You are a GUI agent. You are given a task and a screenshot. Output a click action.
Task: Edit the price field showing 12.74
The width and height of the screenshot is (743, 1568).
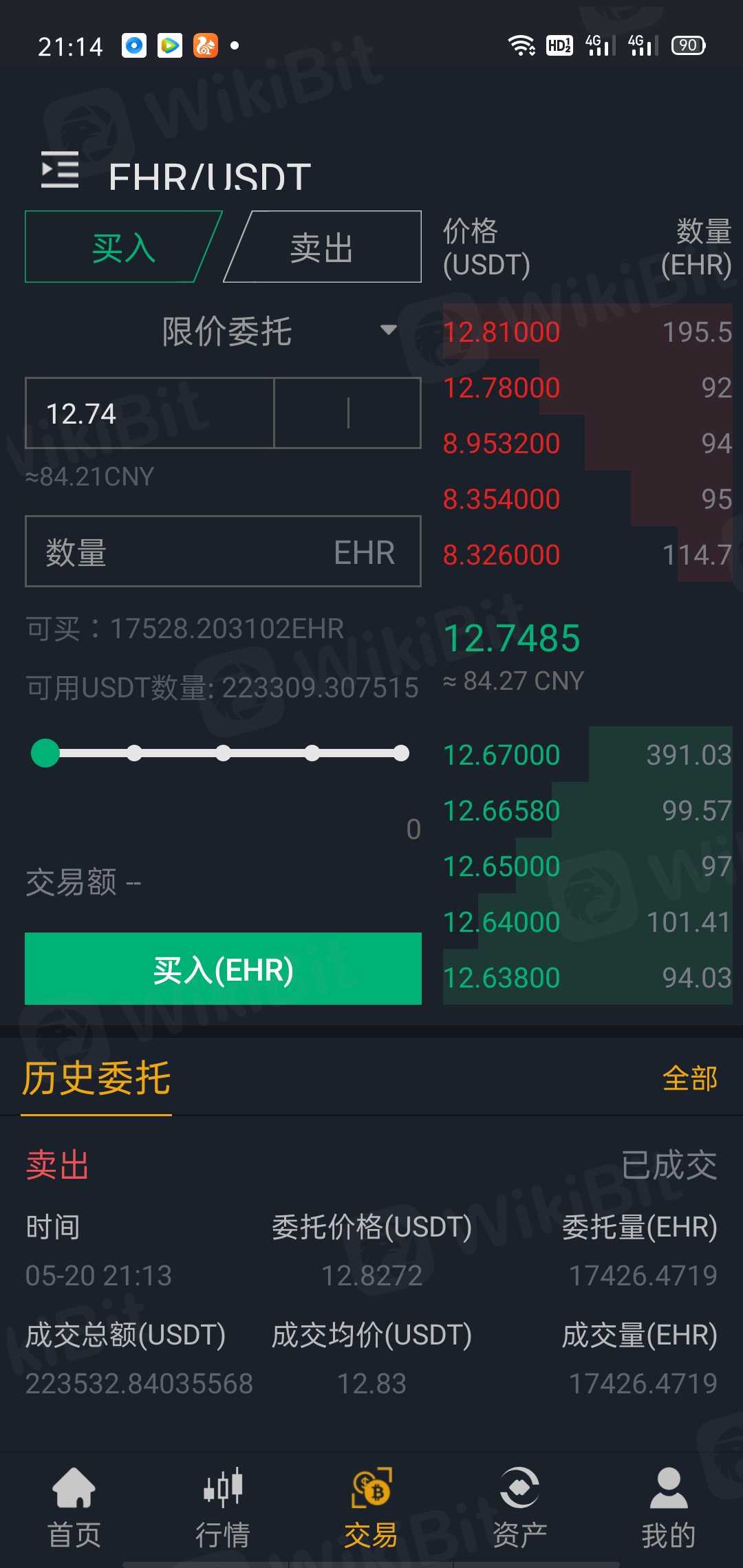pyautogui.click(x=149, y=413)
